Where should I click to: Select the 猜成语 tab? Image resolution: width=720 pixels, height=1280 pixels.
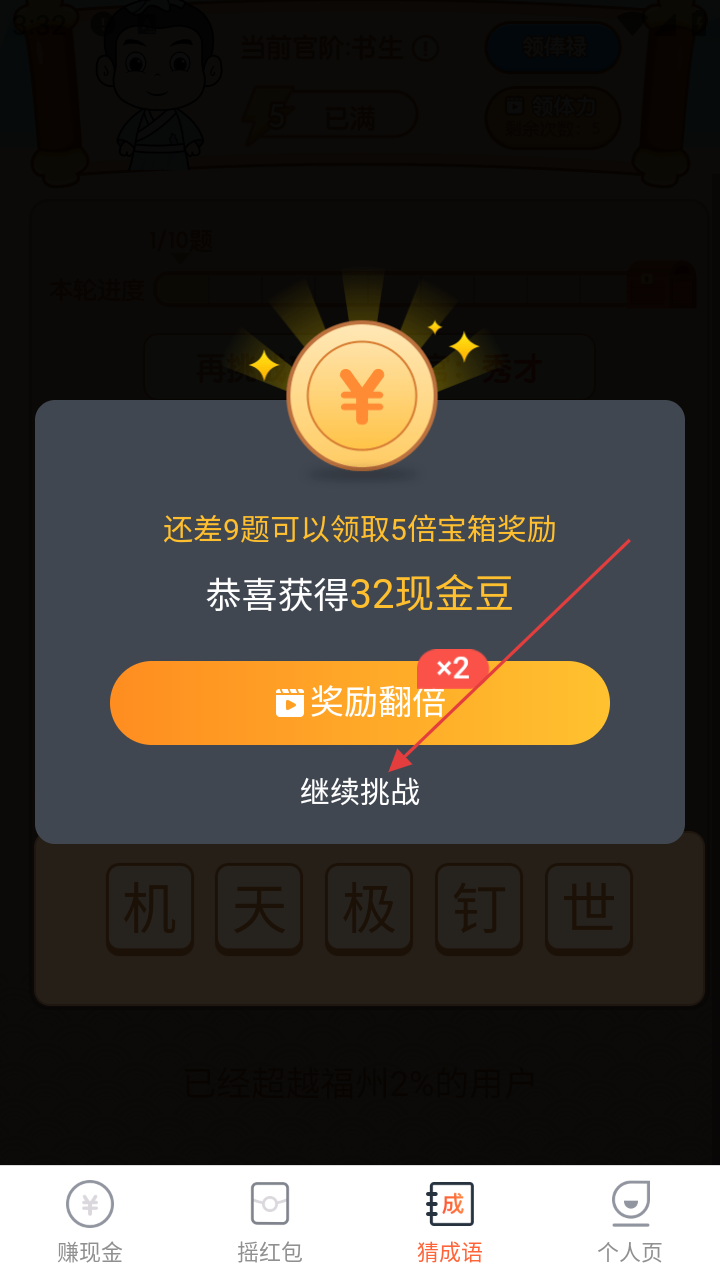click(x=450, y=1221)
